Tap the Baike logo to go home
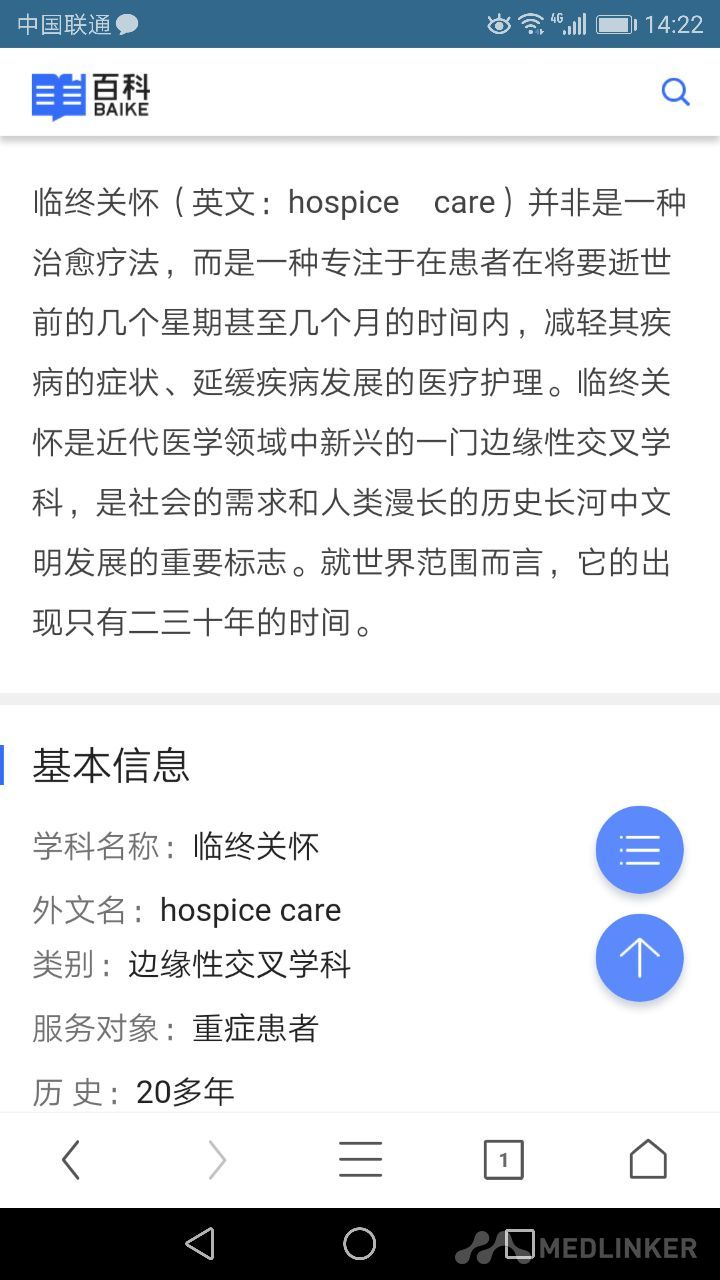Image resolution: width=720 pixels, height=1280 pixels. (90, 96)
